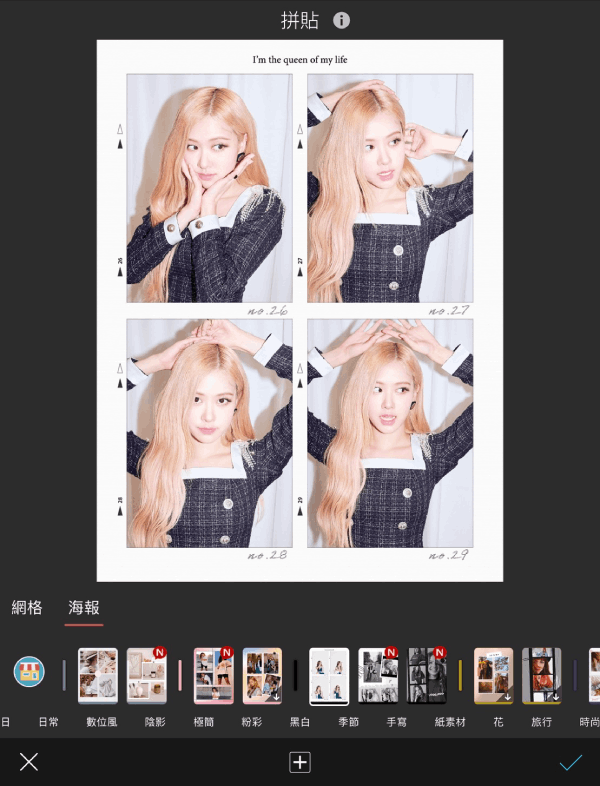Choose the 日常 category
Viewport: 600px width, 786px height.
click(48, 721)
